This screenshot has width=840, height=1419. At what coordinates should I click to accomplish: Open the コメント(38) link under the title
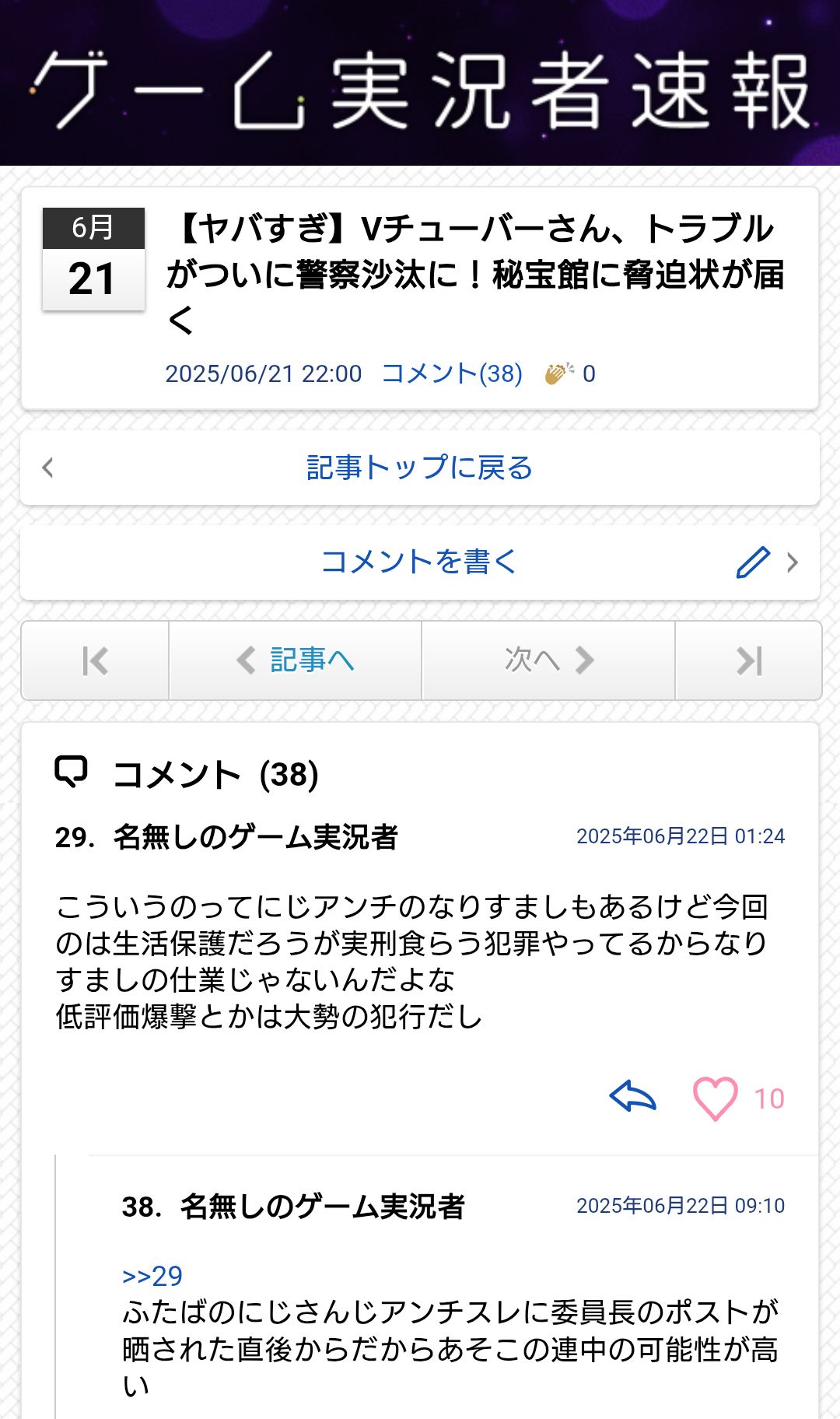[x=452, y=373]
